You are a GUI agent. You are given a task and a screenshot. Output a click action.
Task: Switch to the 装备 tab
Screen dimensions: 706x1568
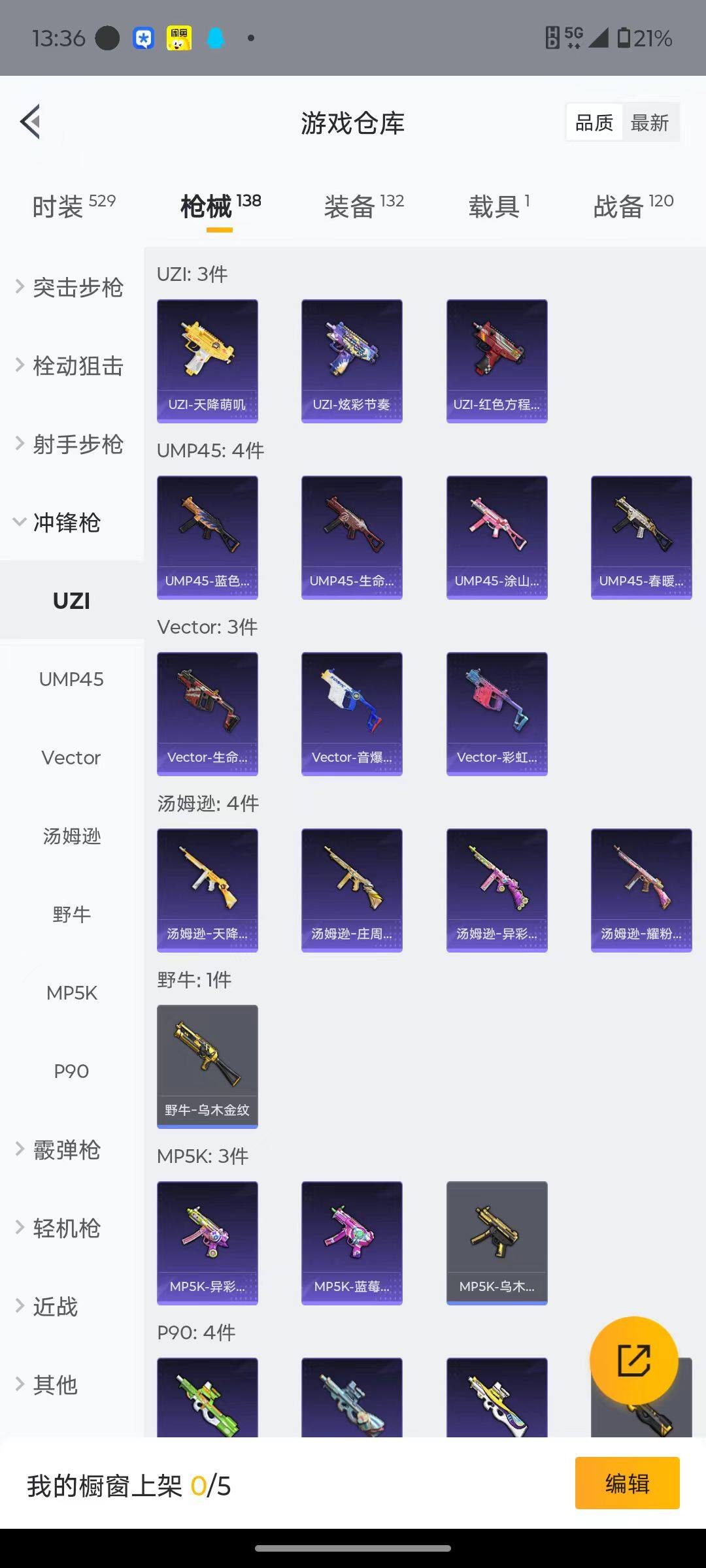[x=364, y=206]
